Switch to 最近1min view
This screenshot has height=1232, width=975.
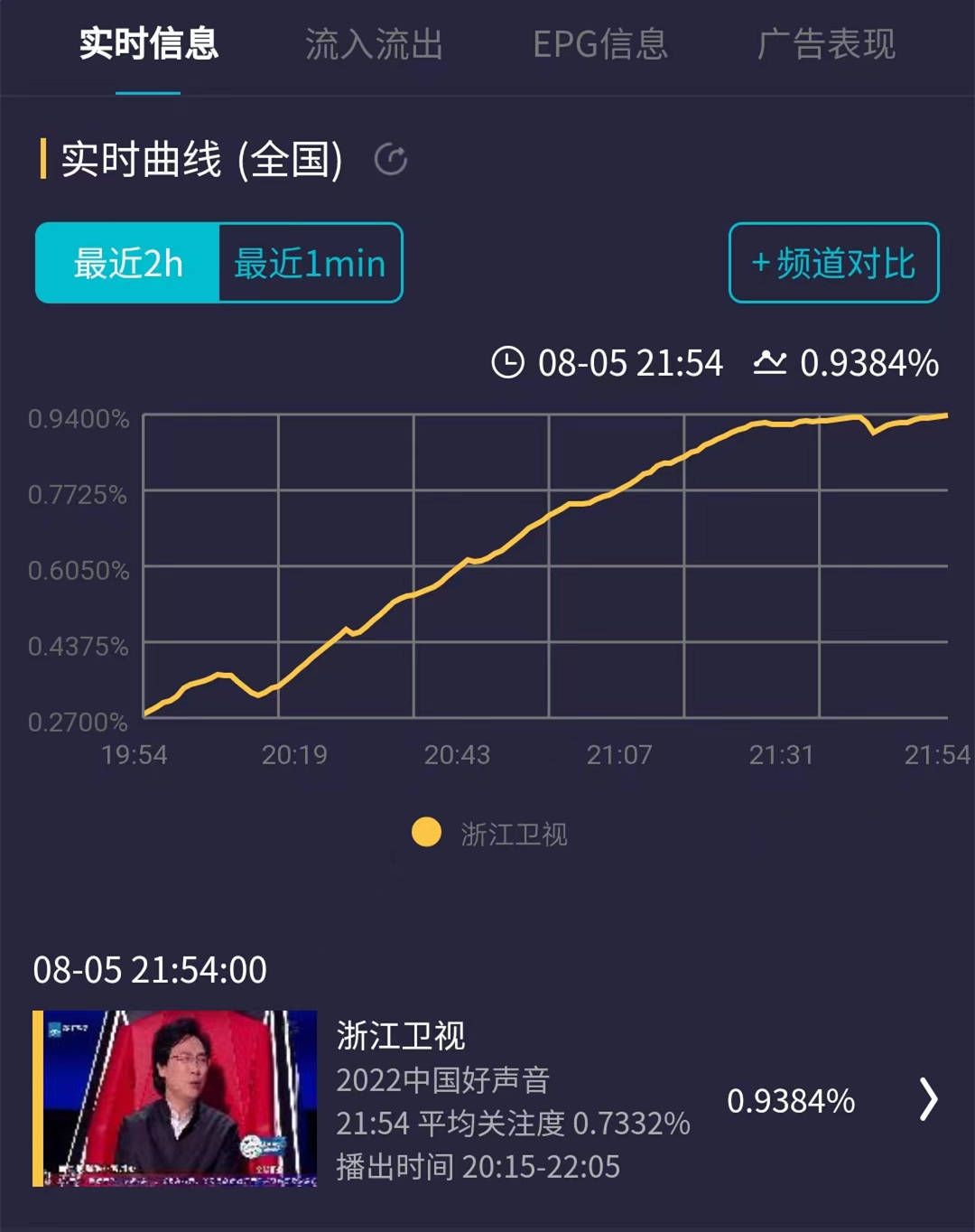(309, 263)
